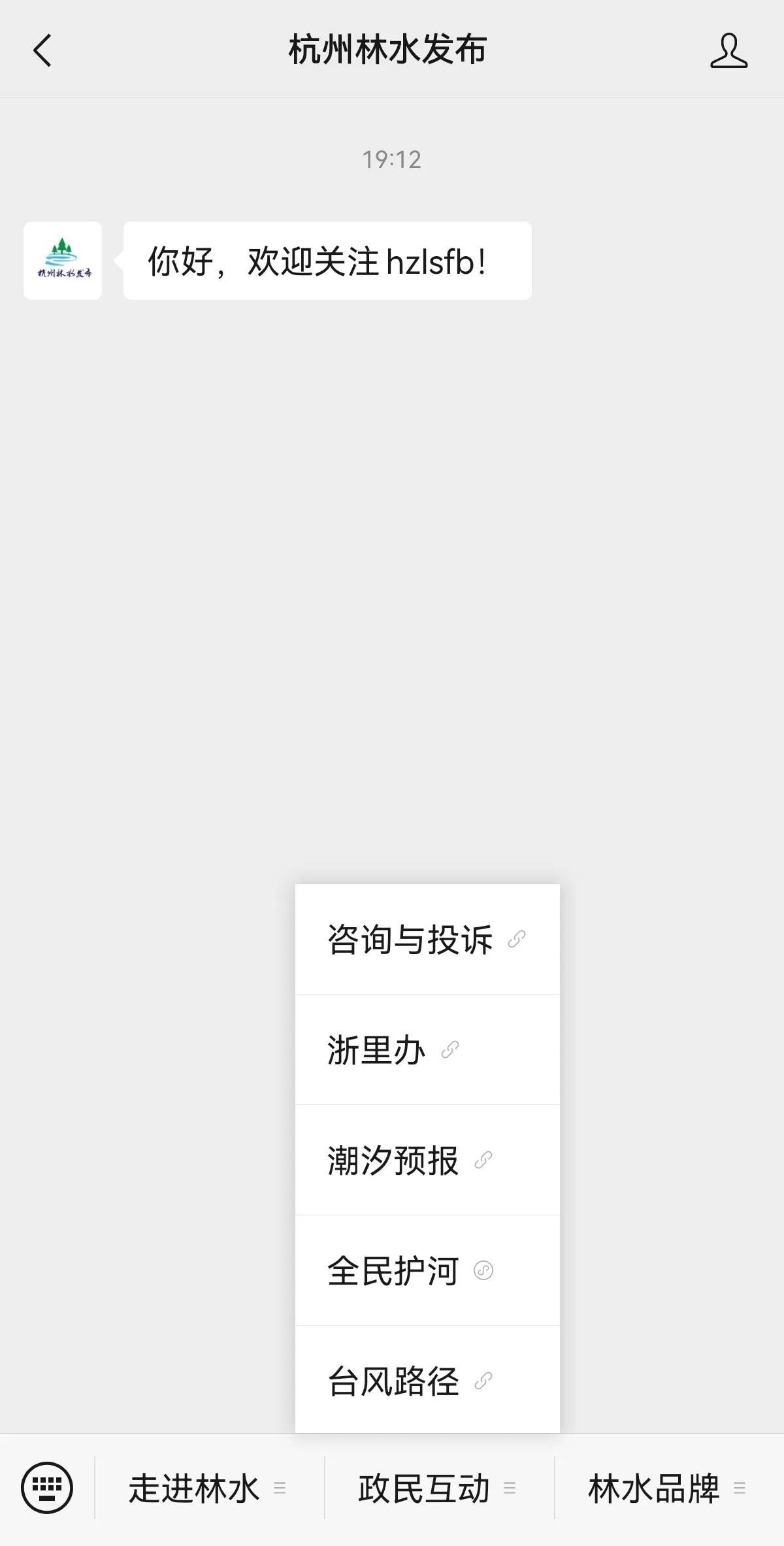Open 咨询与投诉 from the menu
Image resolution: width=784 pixels, height=1546 pixels.
point(427,940)
